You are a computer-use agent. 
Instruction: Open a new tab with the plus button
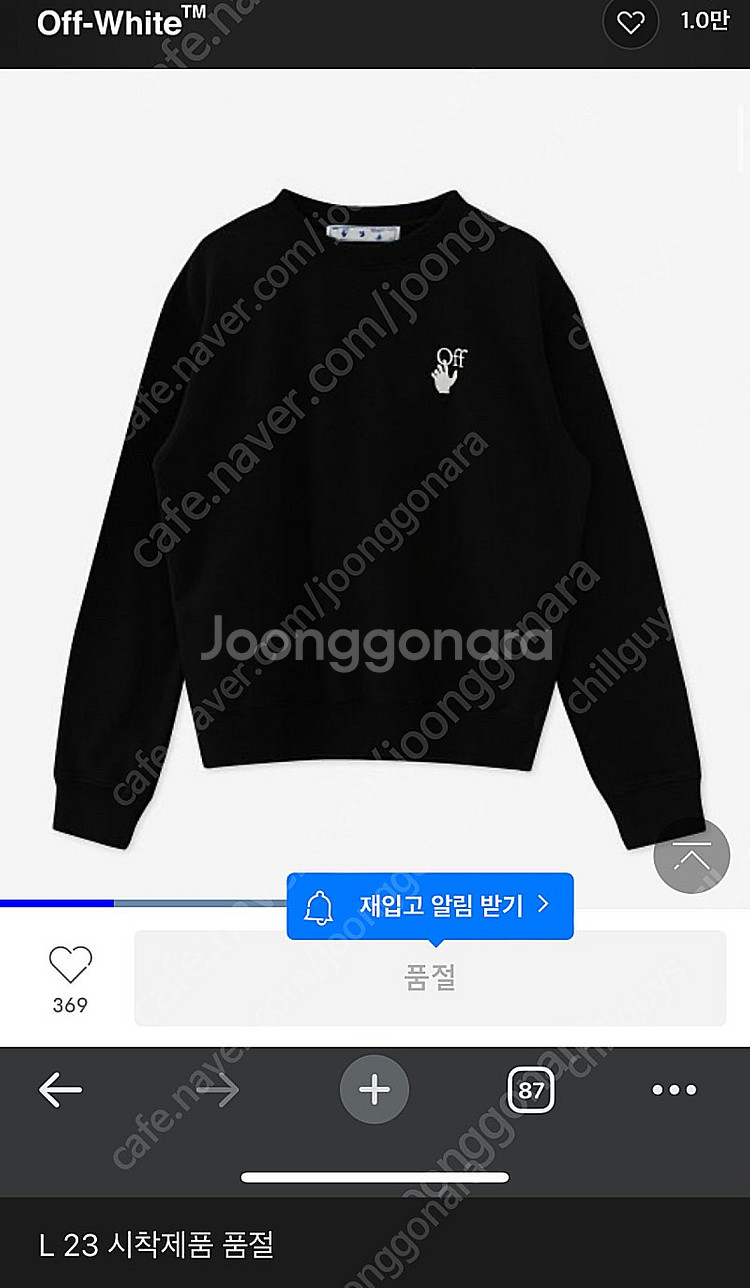375,1090
